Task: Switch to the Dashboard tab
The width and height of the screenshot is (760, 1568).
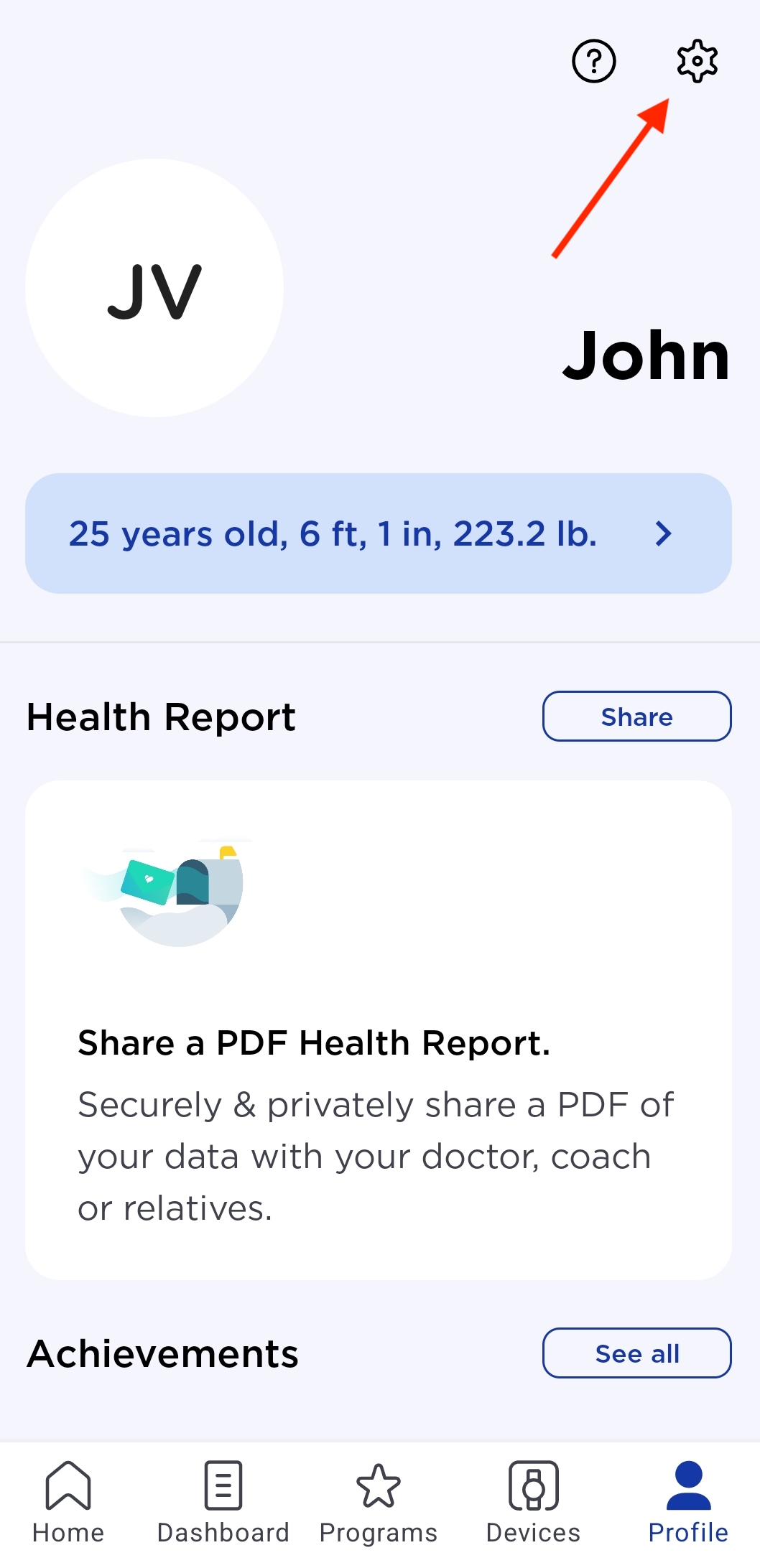Action: [223, 1503]
